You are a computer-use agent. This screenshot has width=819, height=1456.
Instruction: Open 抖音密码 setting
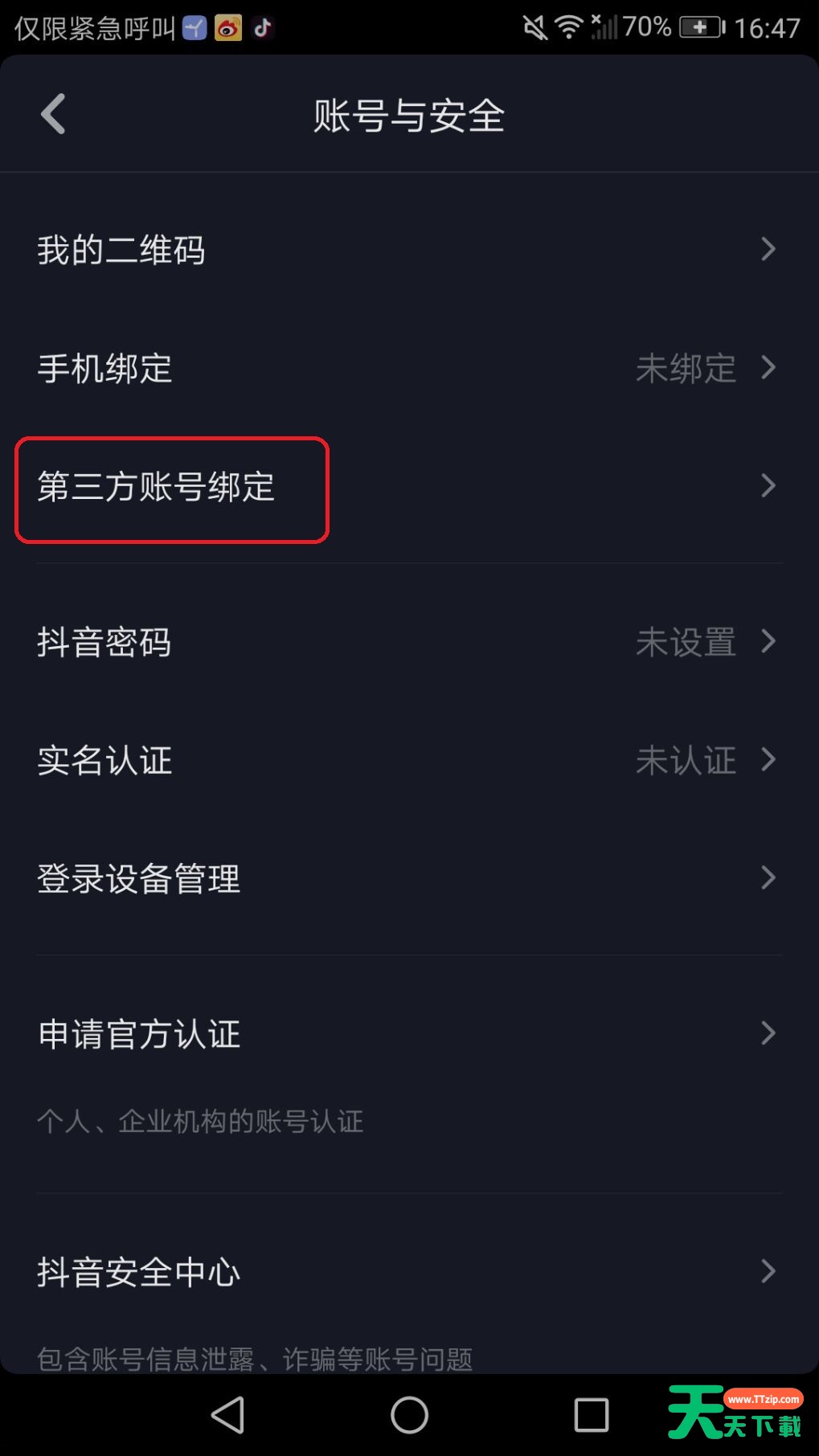tap(409, 642)
